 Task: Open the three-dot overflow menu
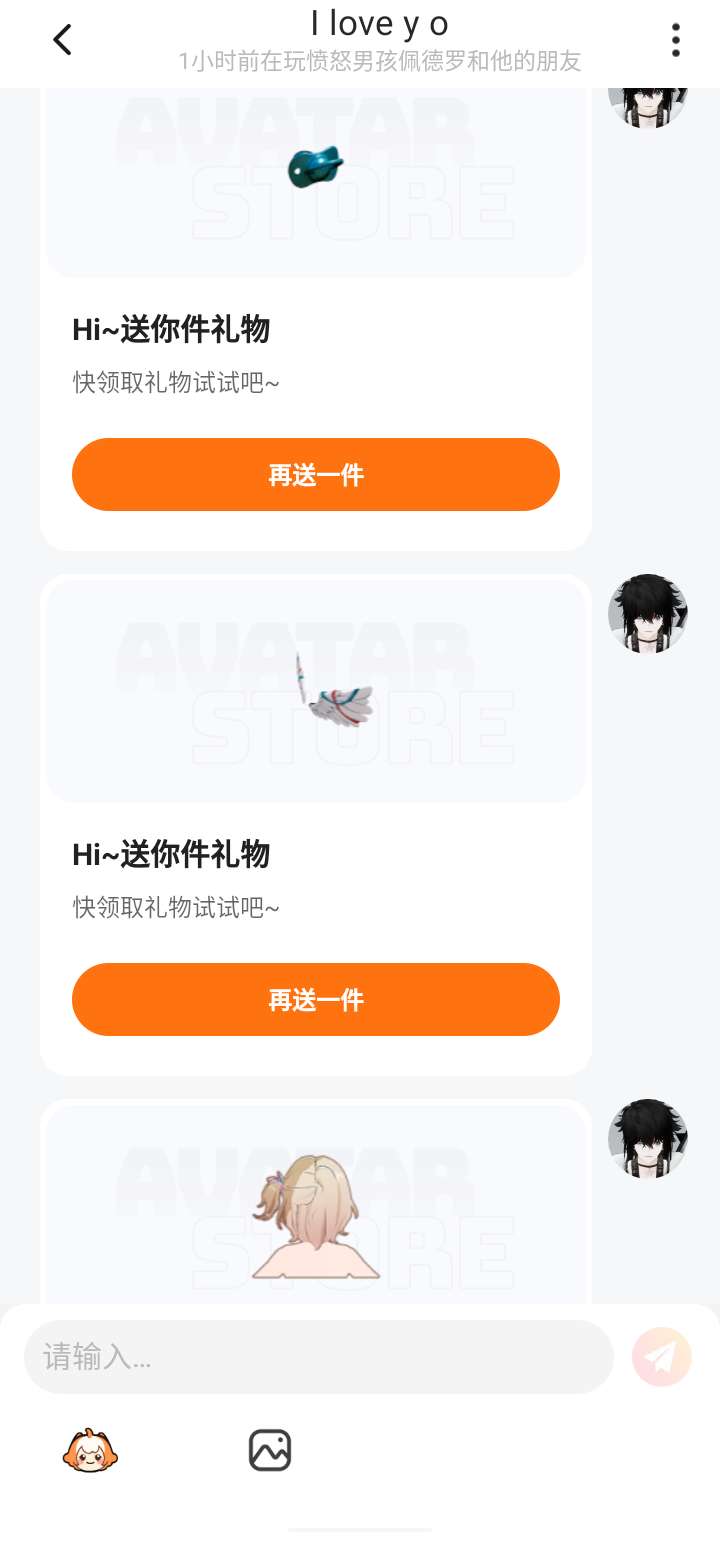click(676, 40)
